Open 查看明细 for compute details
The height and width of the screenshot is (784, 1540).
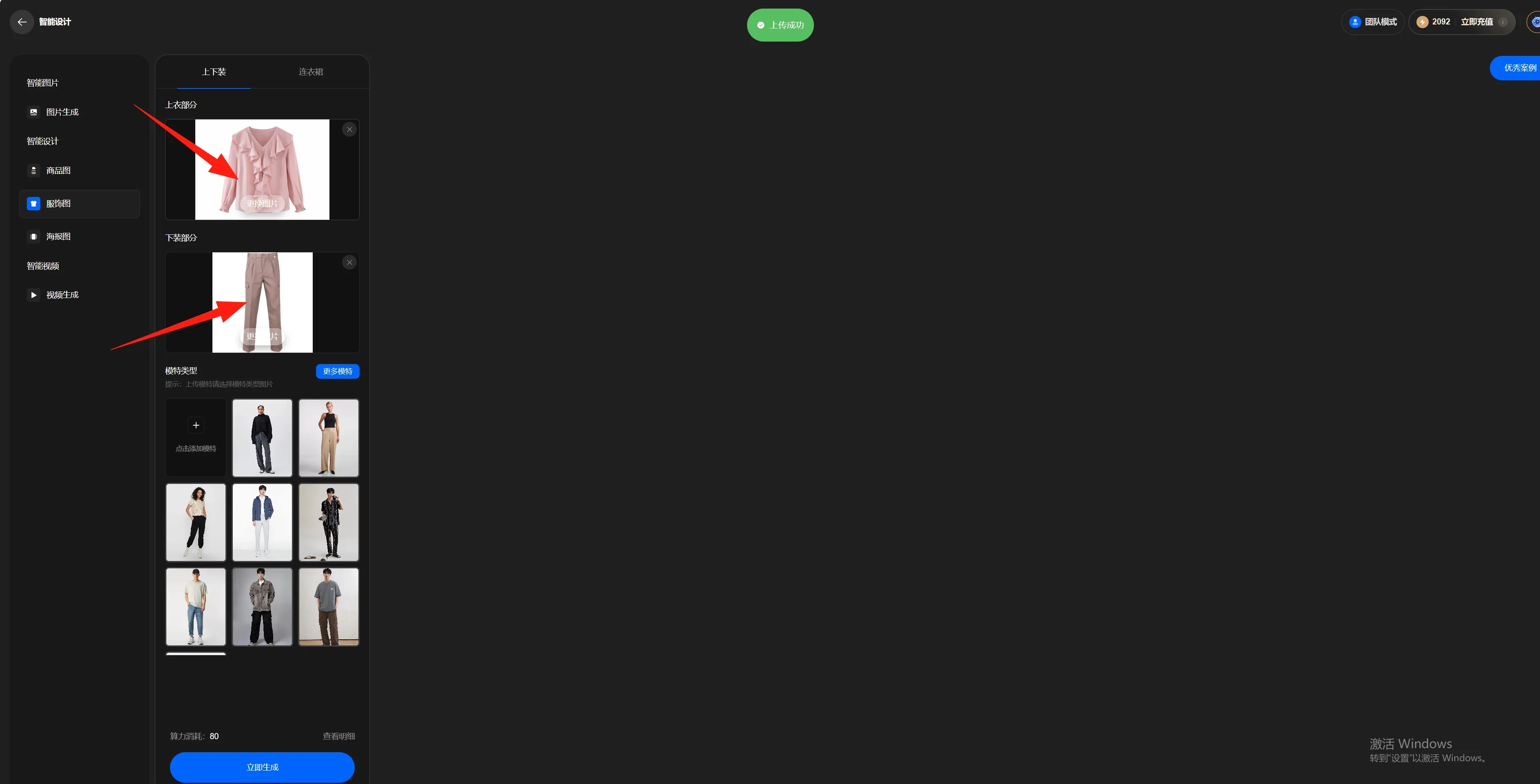[338, 736]
